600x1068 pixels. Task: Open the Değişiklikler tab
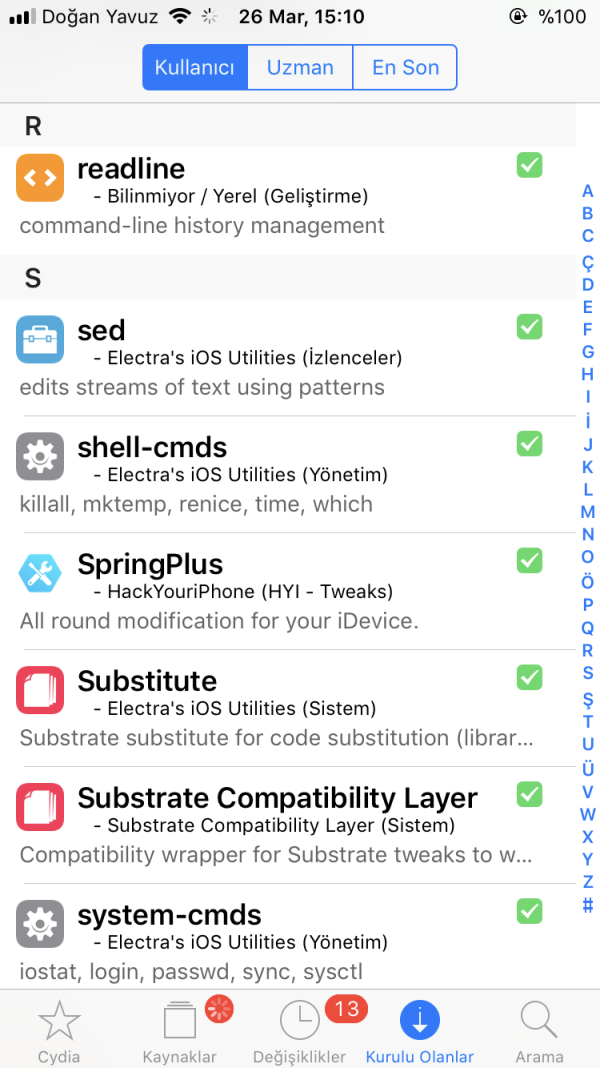pyautogui.click(x=299, y=1030)
